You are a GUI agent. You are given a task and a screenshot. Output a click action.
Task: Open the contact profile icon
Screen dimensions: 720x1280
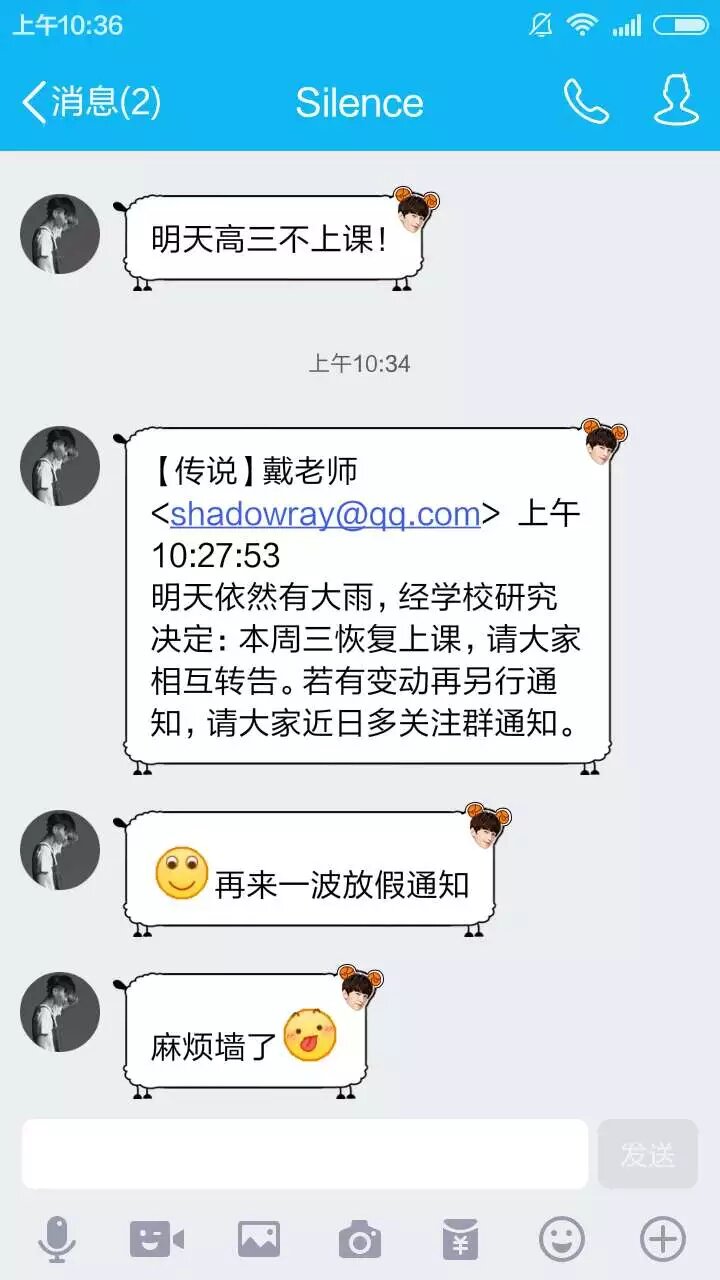[676, 102]
